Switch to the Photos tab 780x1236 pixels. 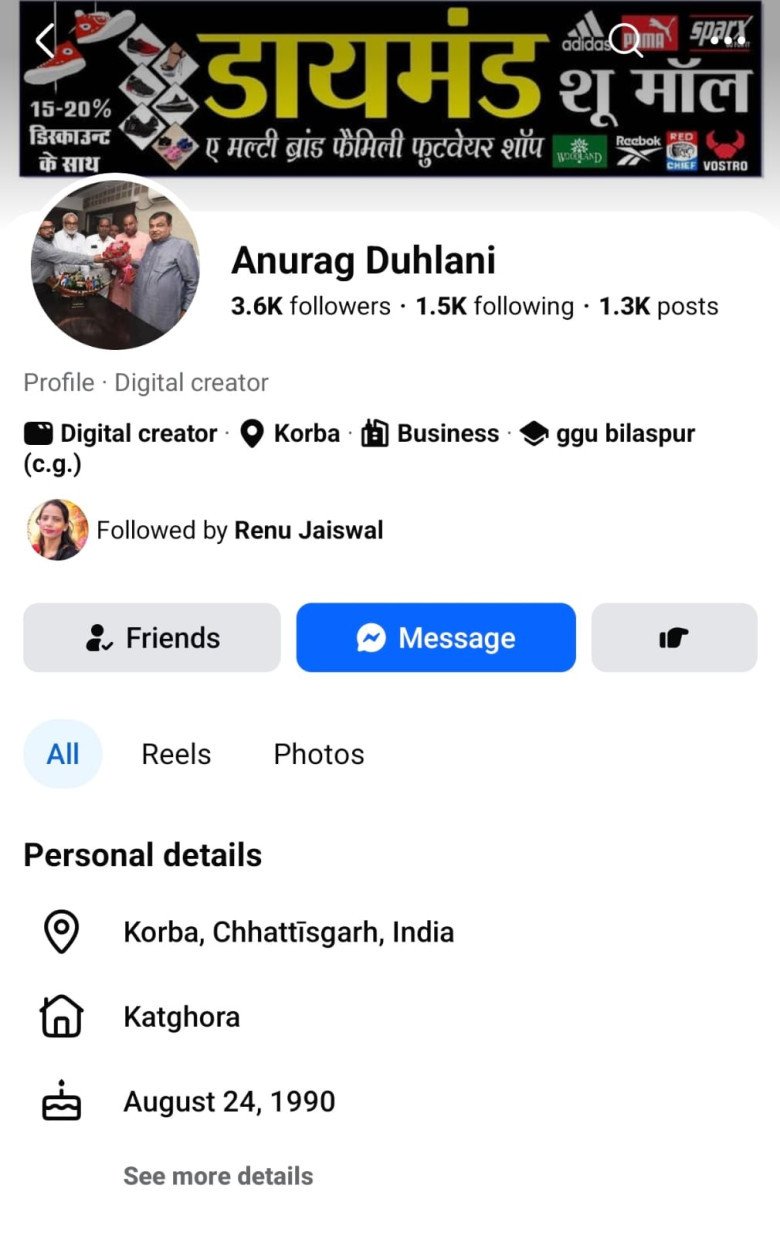[x=319, y=754]
